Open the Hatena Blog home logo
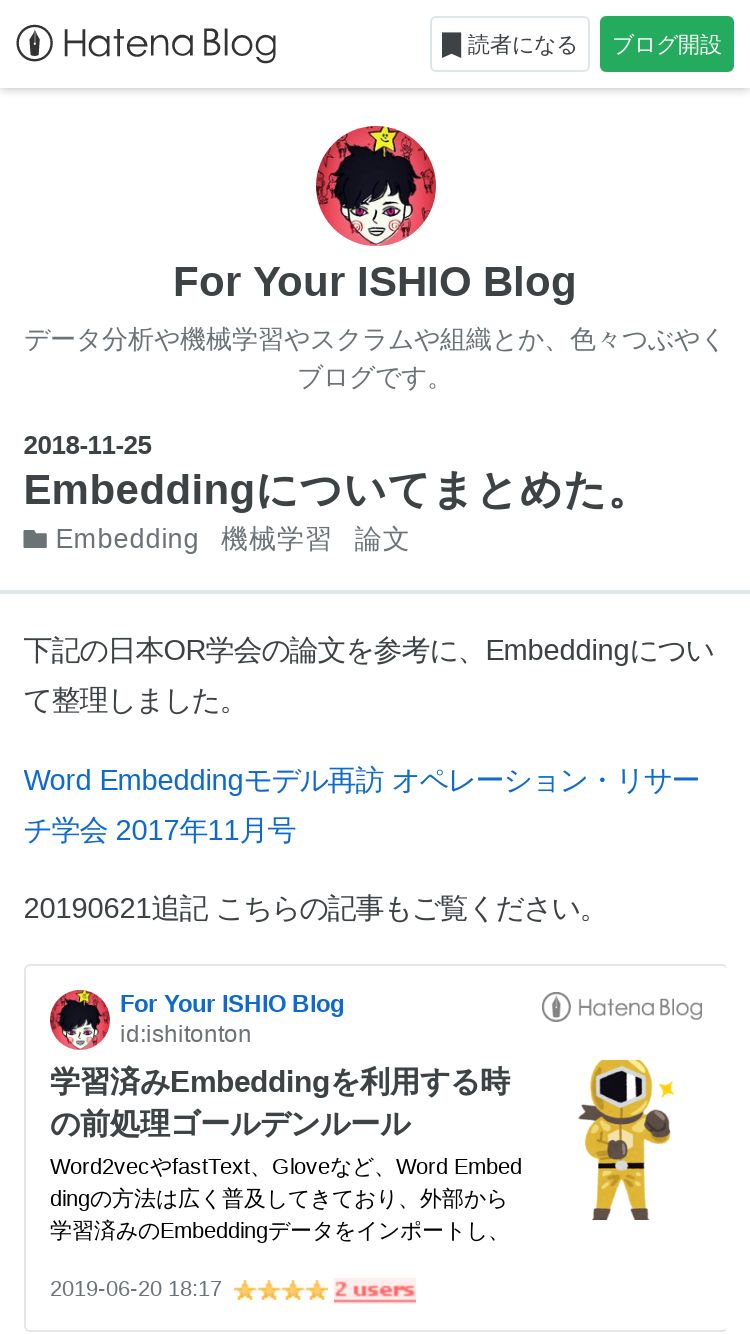 [146, 44]
